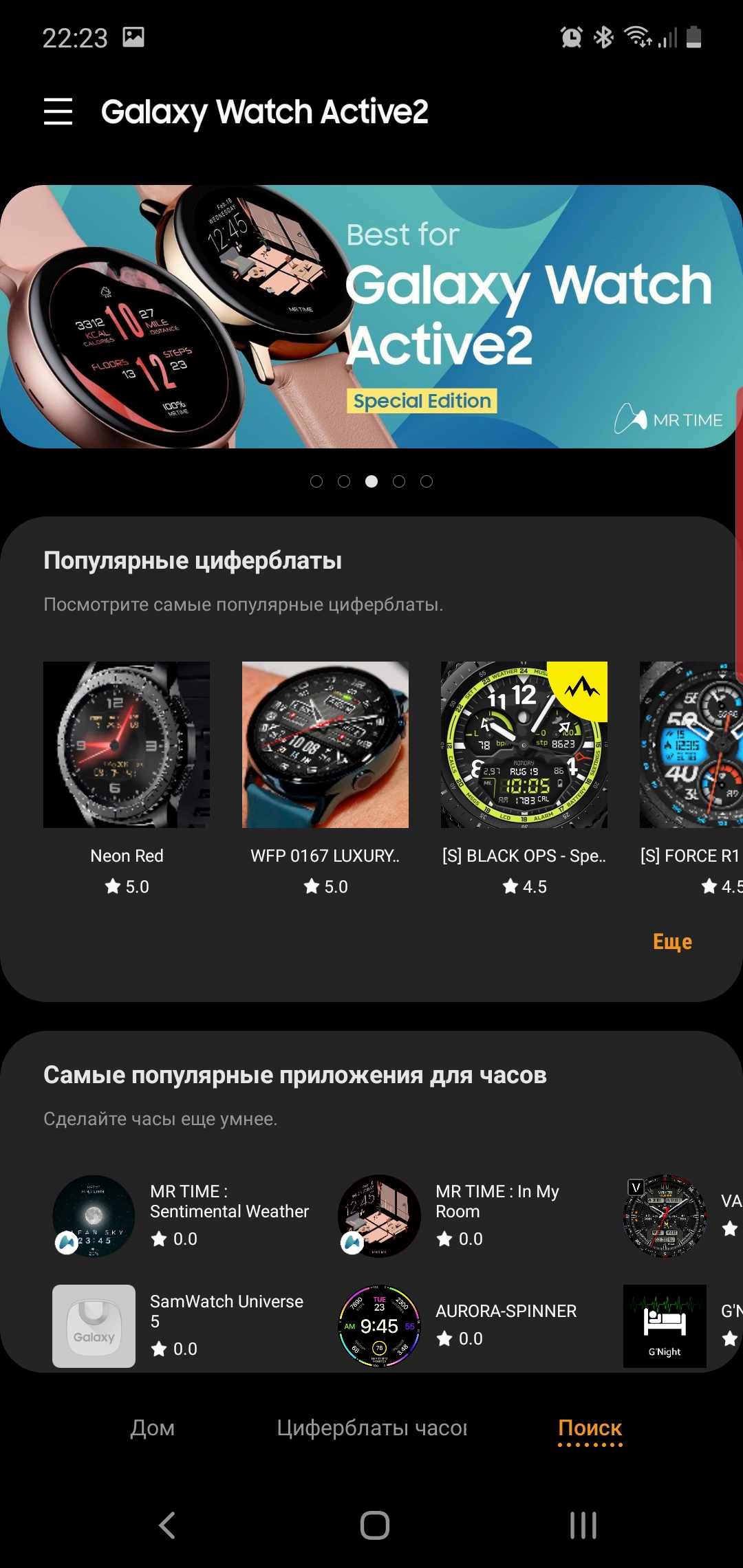Switch to the Циферблаты часов tab
The width and height of the screenshot is (743, 1568).
tap(371, 1428)
